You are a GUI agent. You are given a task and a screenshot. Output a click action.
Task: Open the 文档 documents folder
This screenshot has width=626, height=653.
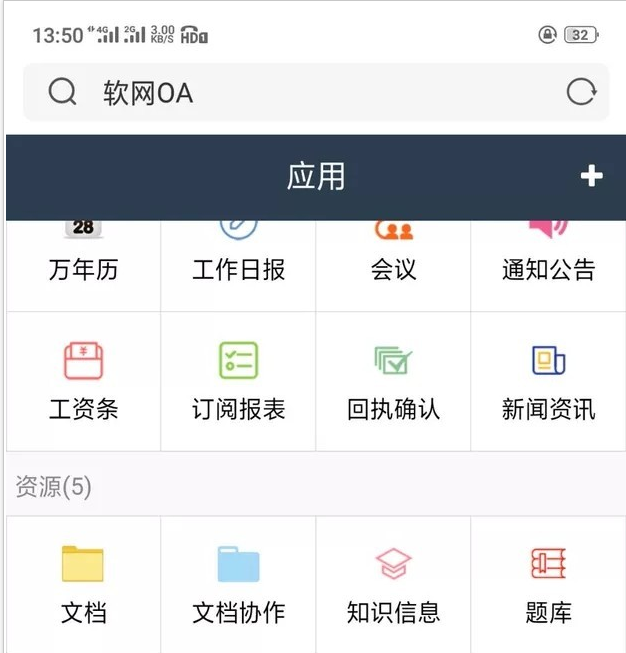point(83,583)
